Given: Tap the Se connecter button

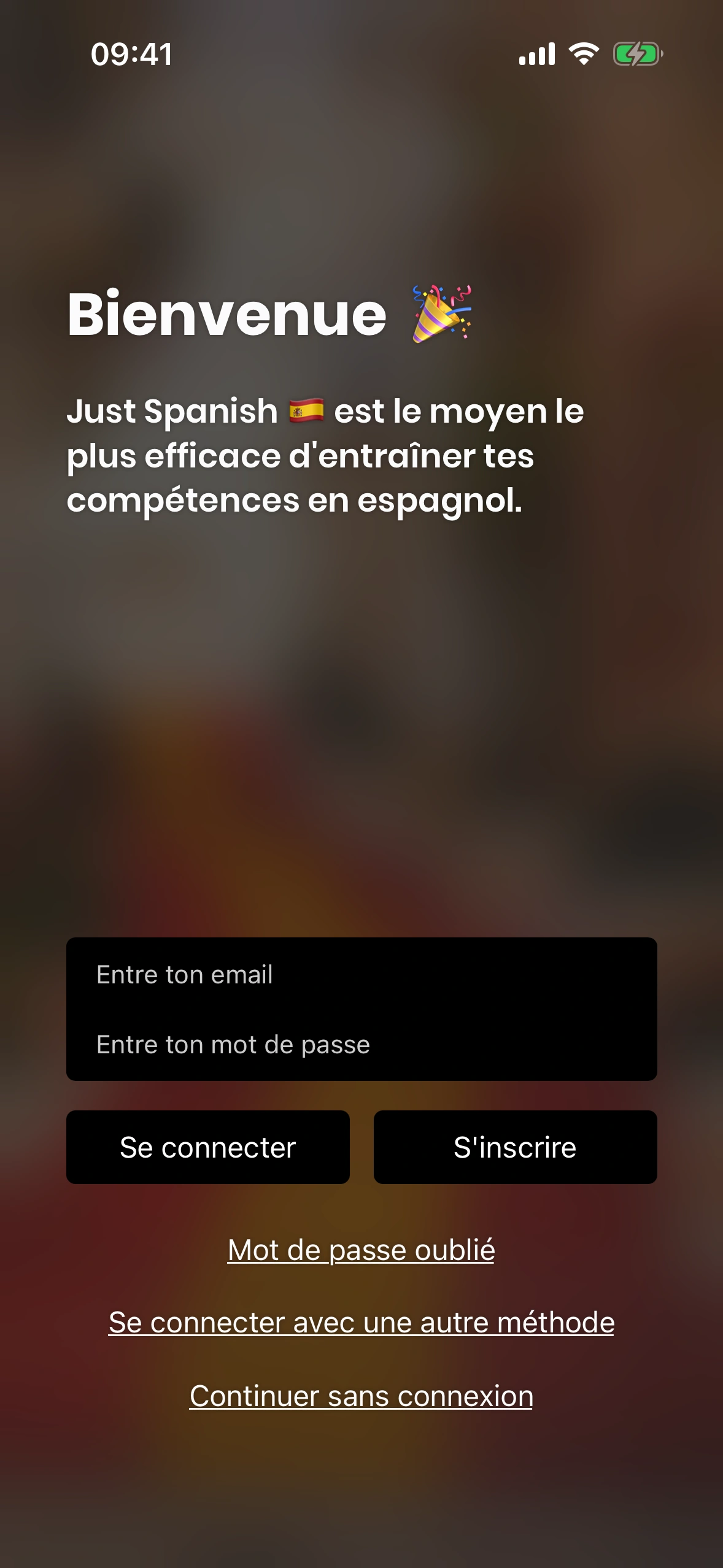Looking at the screenshot, I should pyautogui.click(x=207, y=1147).
